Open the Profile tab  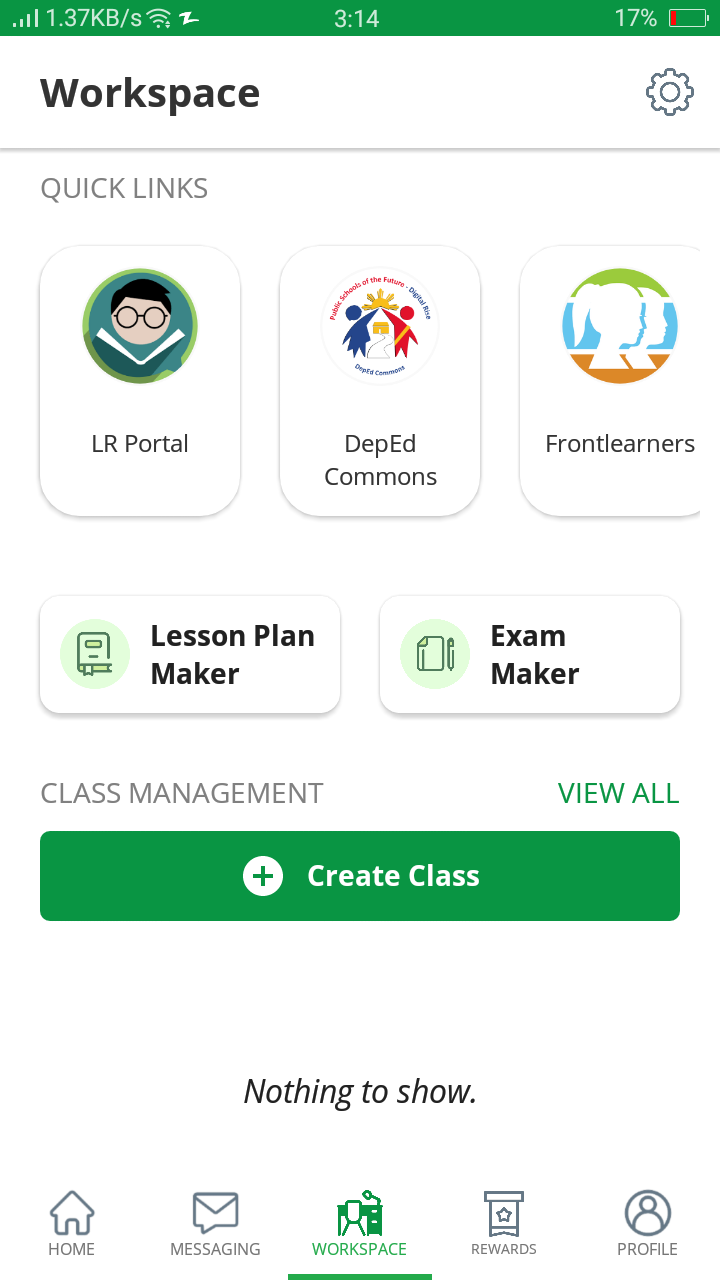[647, 1223]
